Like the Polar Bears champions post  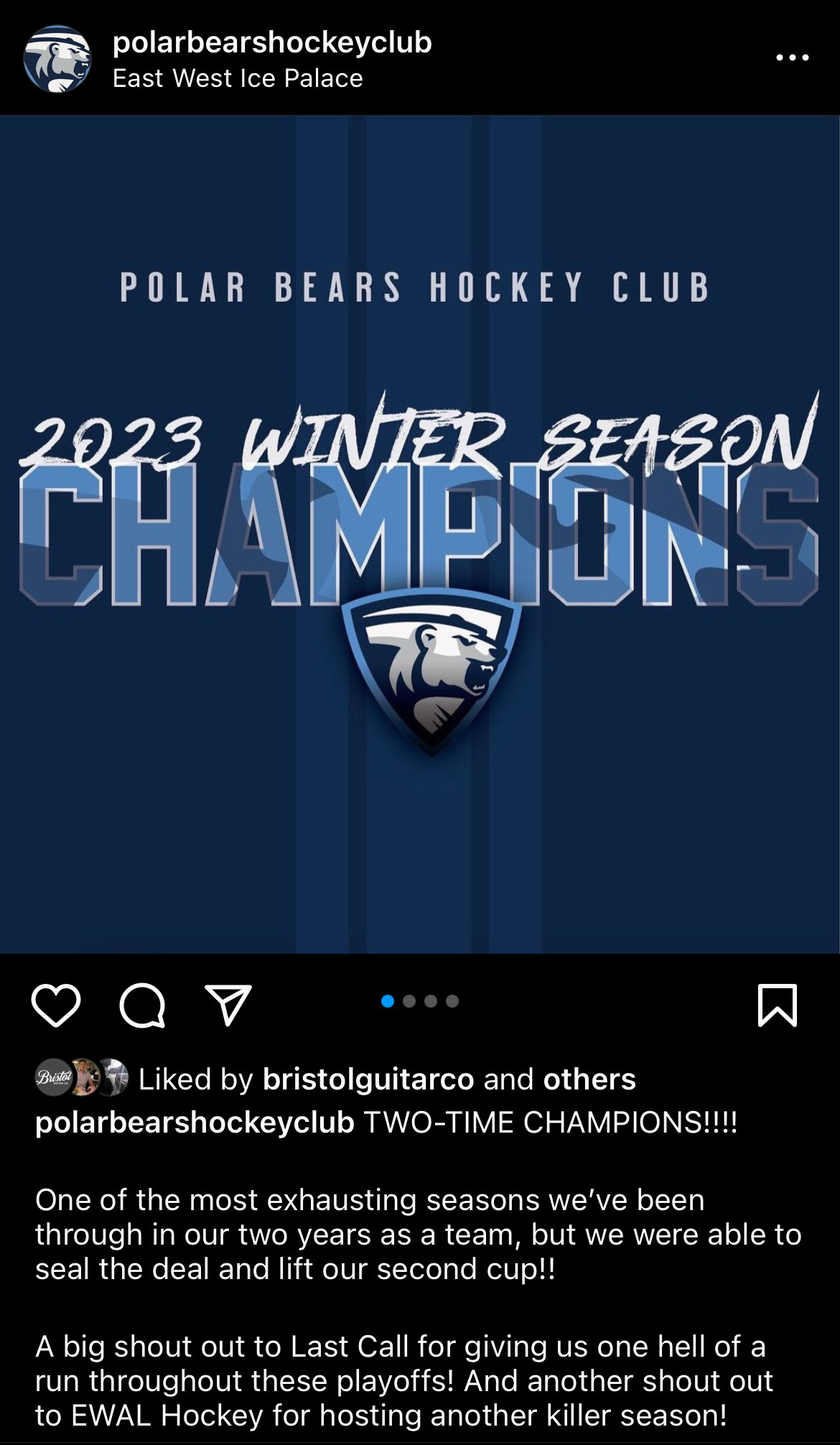56,1005
